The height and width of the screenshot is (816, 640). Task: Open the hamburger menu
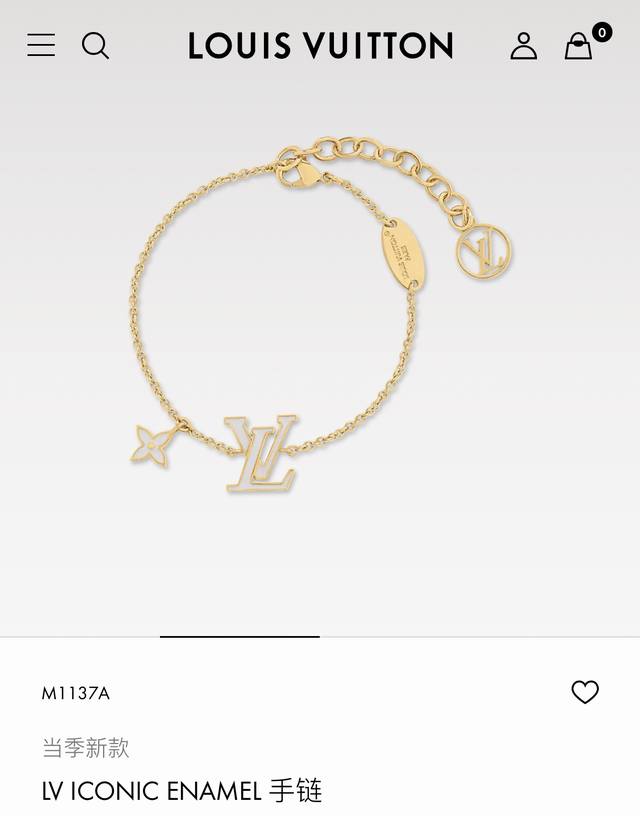tap(41, 45)
